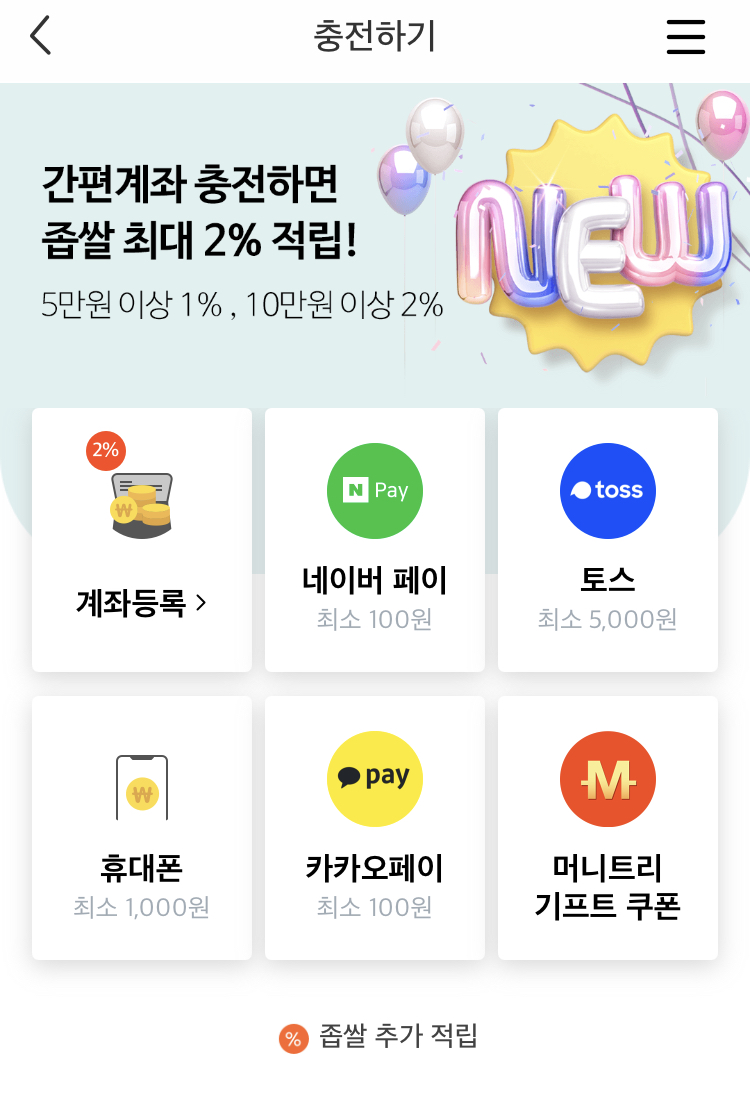This screenshot has height=1119, width=750.
Task: Open the 계좌등록 card
Action: coord(142,540)
